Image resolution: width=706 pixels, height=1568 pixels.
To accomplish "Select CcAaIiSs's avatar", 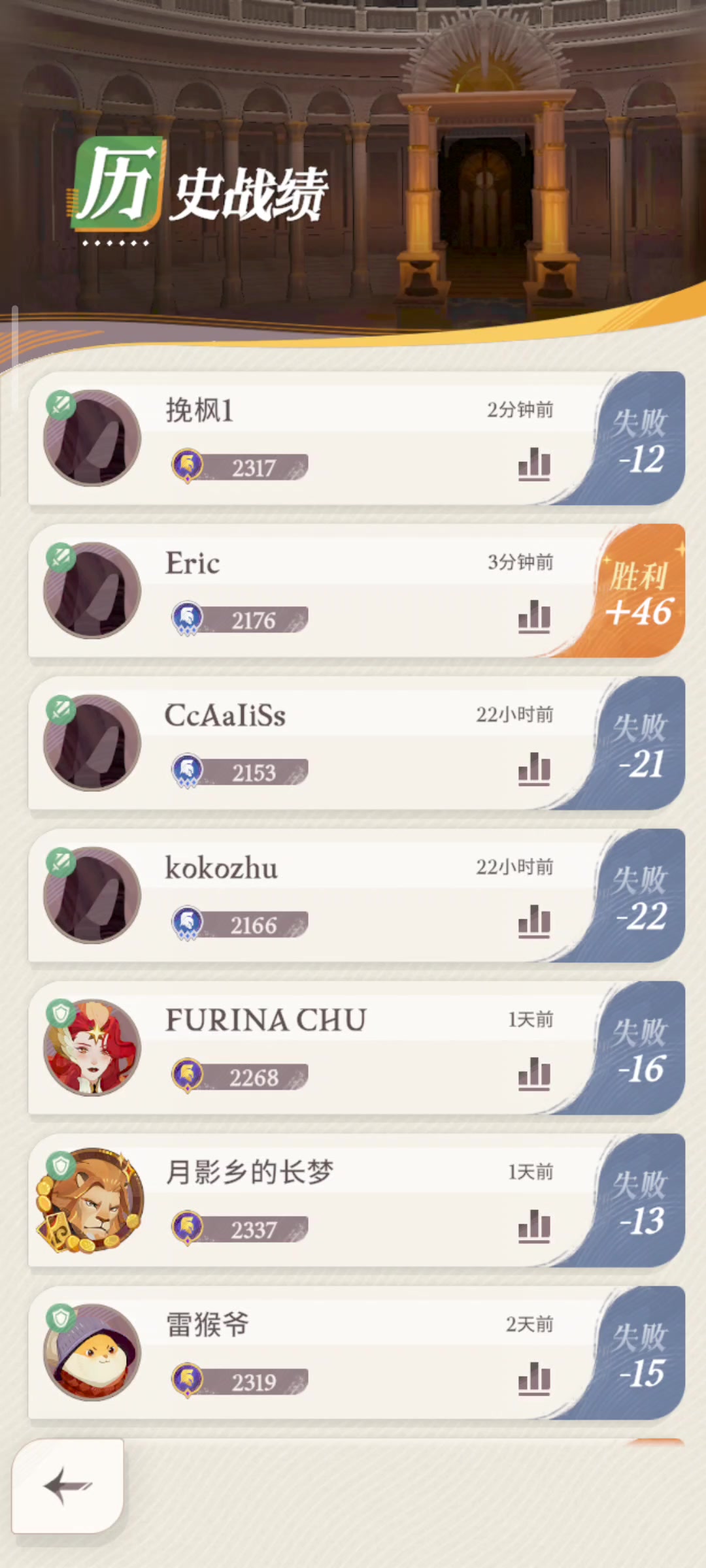I will tap(92, 743).
